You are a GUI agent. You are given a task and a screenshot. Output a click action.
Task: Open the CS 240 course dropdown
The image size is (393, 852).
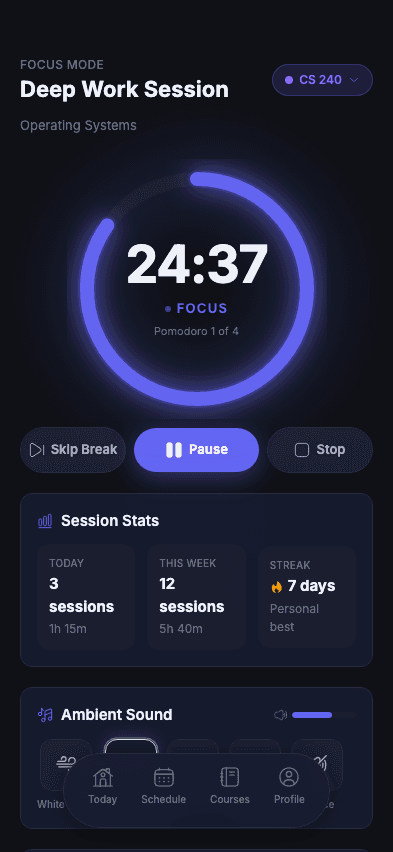point(322,80)
